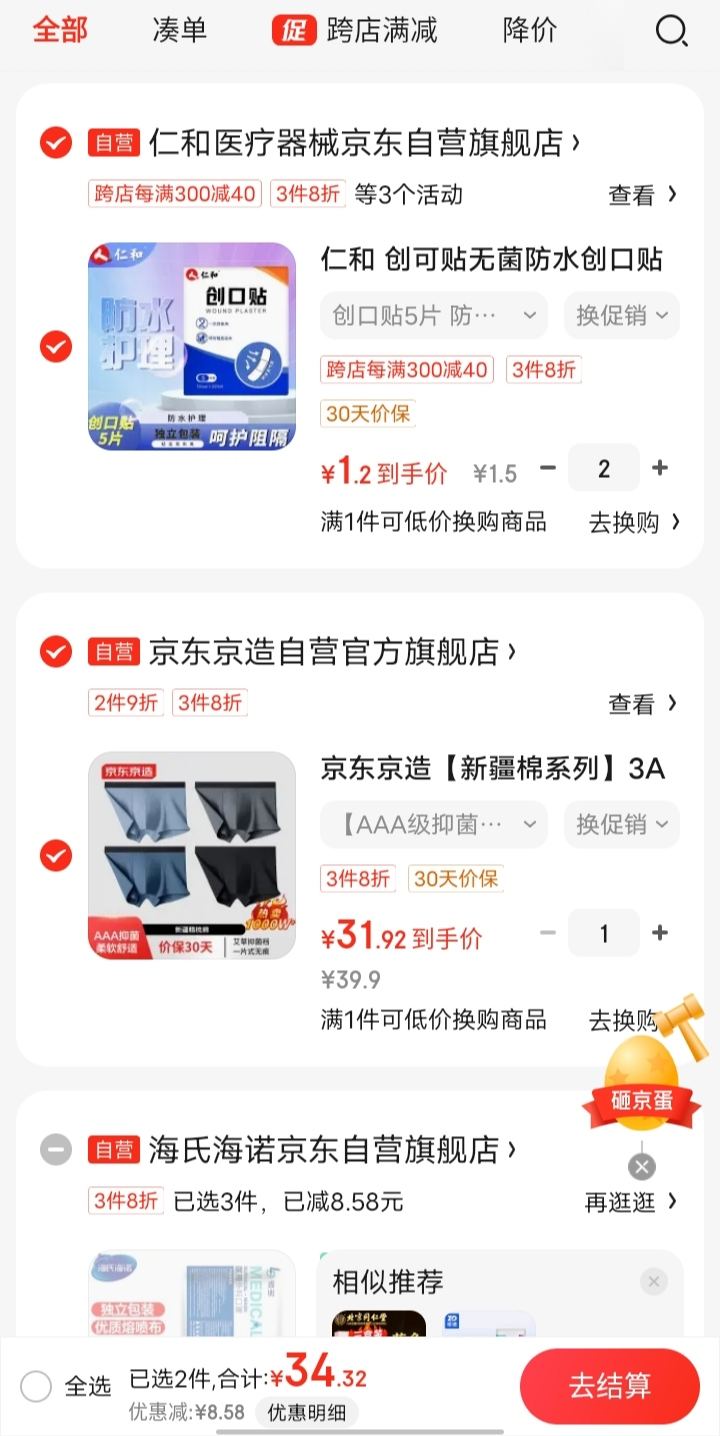Open 京东京造自营官方旗舰店 store page
Viewport: 720px width, 1436px height.
tap(332, 652)
